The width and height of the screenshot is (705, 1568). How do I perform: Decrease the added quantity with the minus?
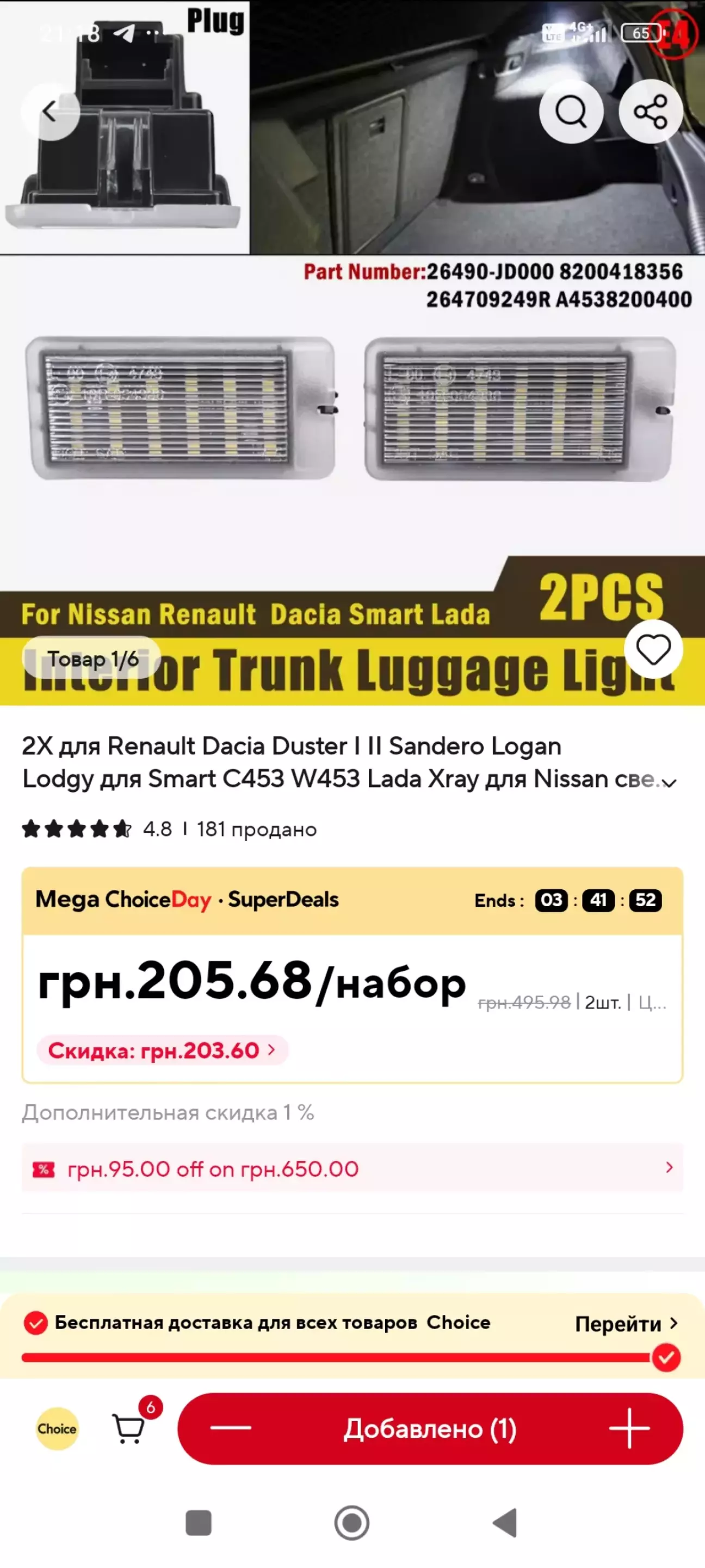pos(231,1428)
